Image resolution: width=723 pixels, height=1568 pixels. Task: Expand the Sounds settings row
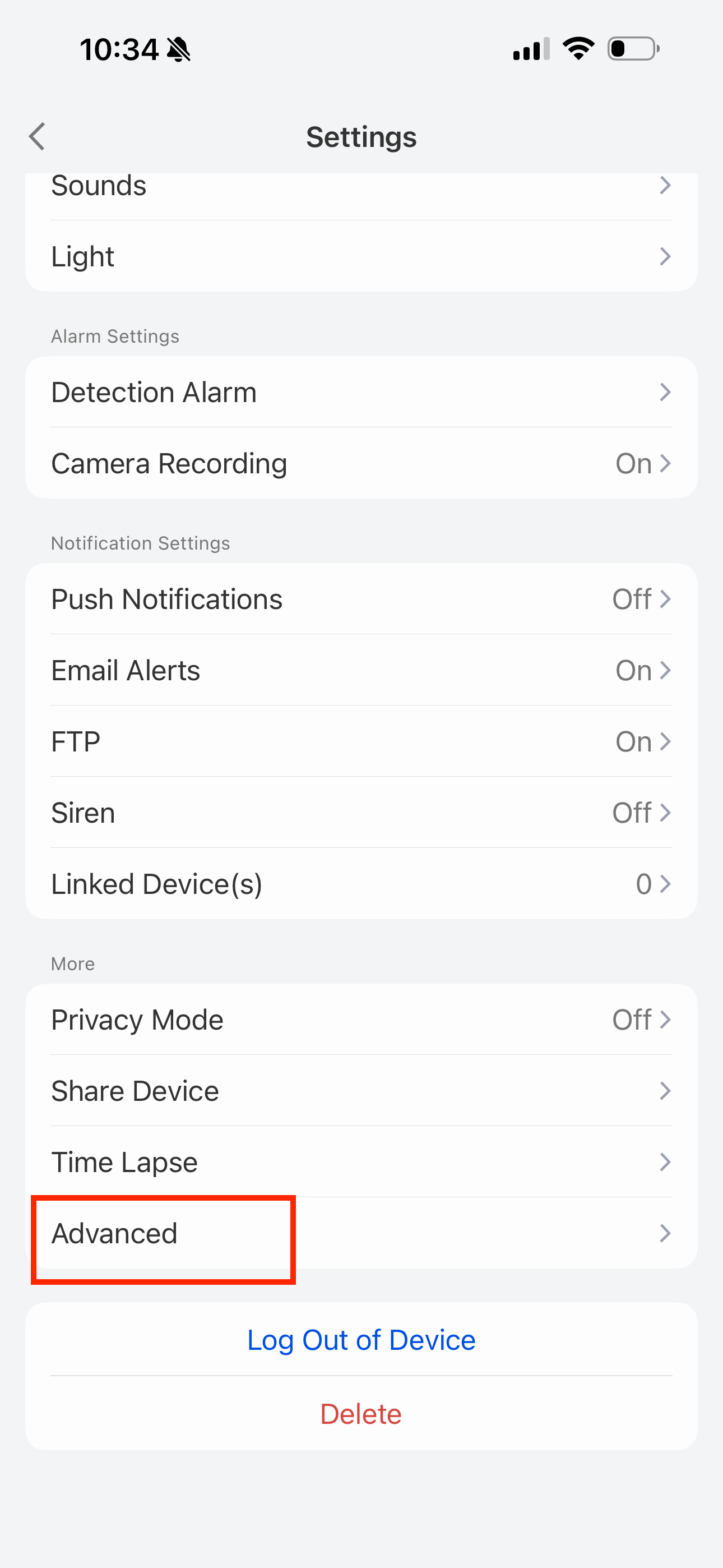361,186
